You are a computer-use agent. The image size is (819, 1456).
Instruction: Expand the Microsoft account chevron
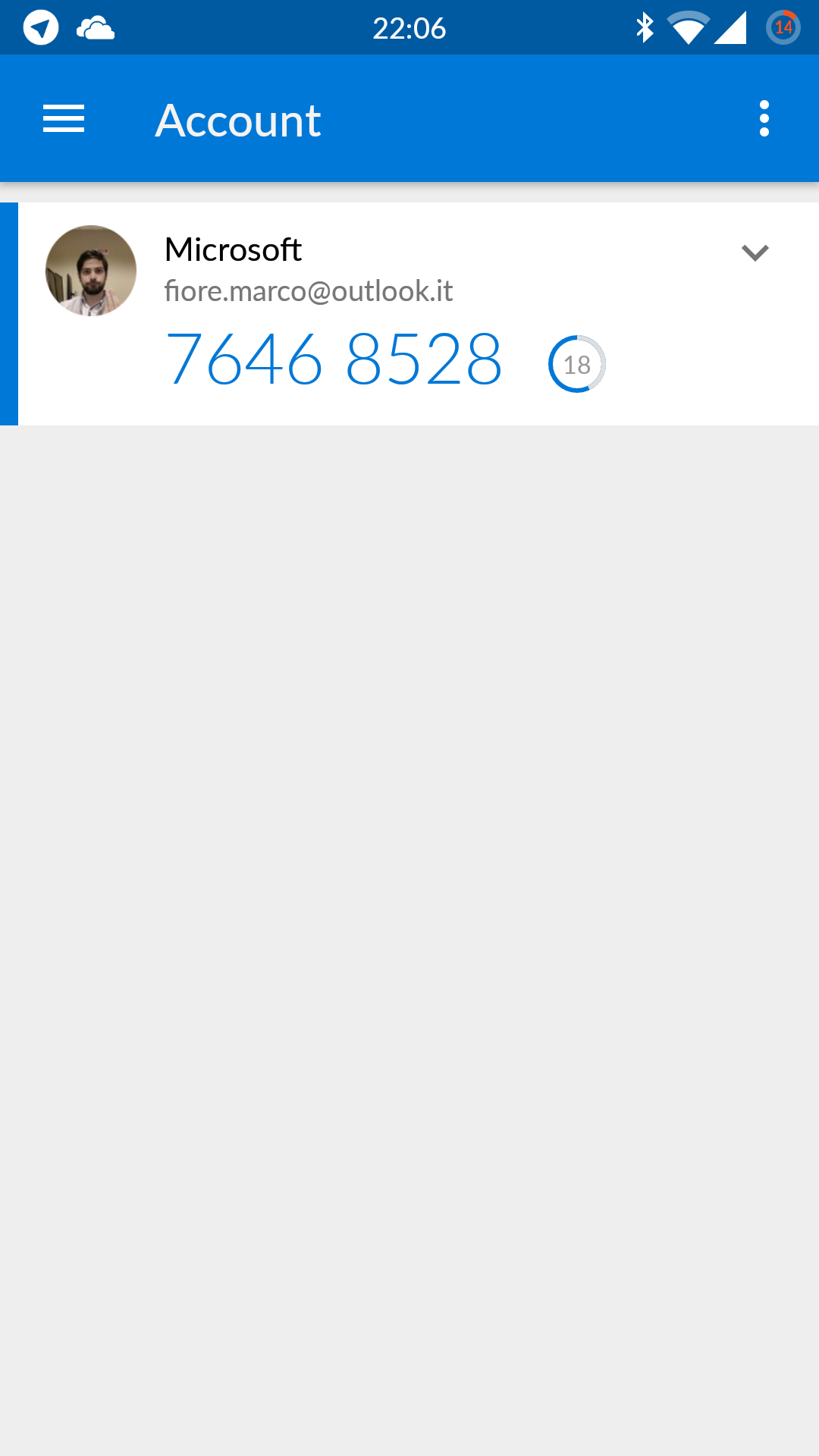point(755,253)
